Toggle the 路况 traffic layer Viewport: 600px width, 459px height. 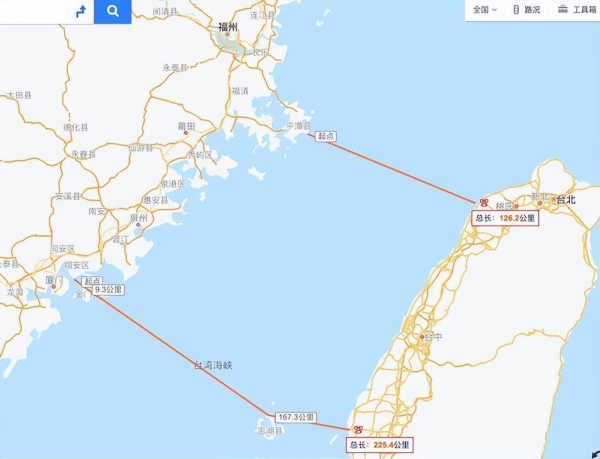tap(525, 9)
